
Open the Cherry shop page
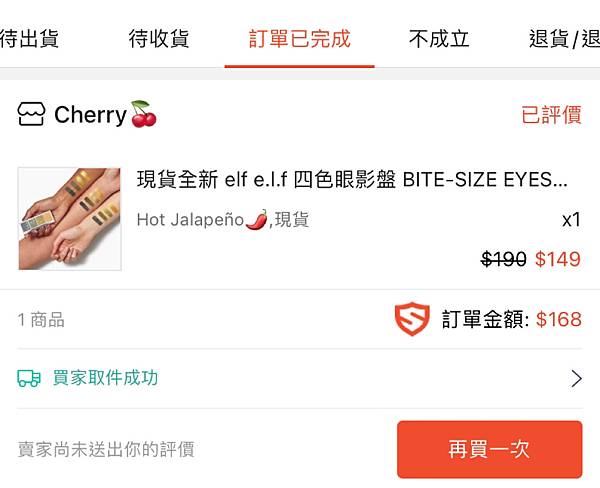point(90,115)
